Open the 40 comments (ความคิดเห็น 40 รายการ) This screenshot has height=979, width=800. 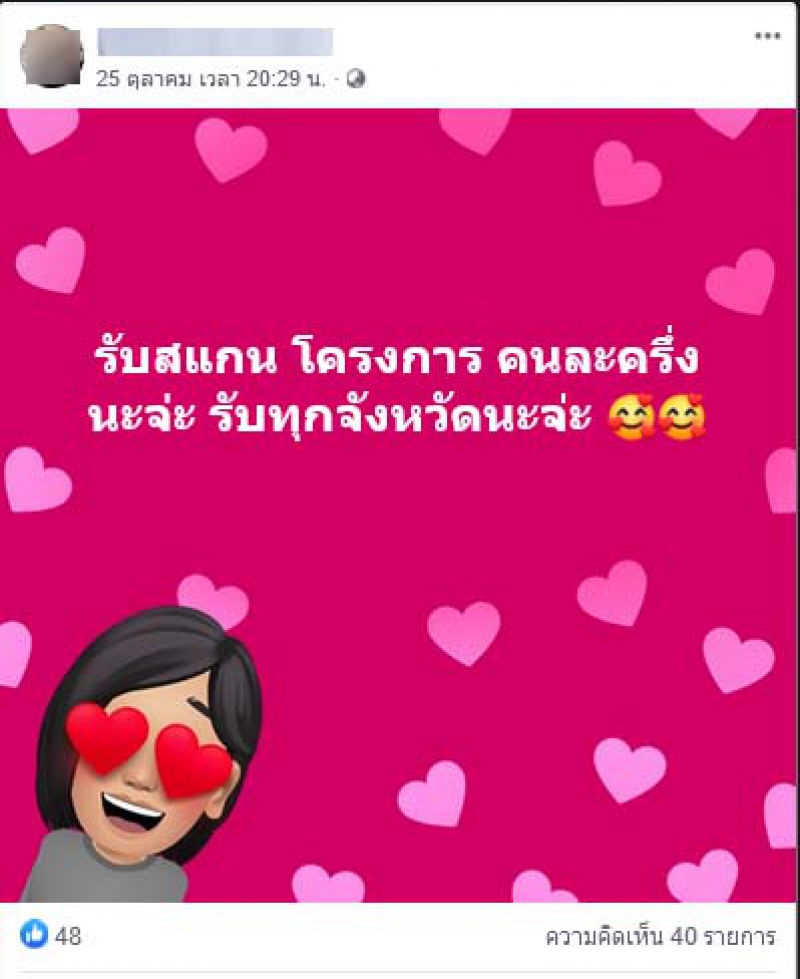(660, 937)
